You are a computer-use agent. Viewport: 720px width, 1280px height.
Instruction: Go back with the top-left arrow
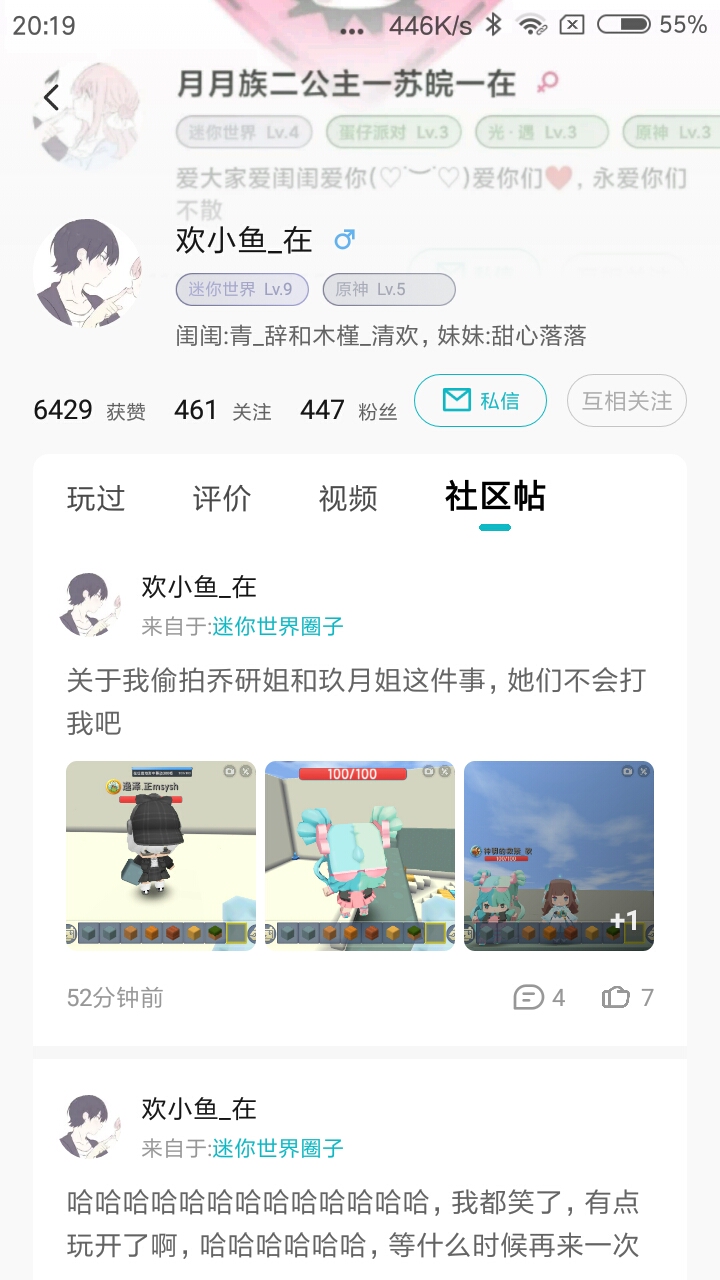(x=52, y=97)
